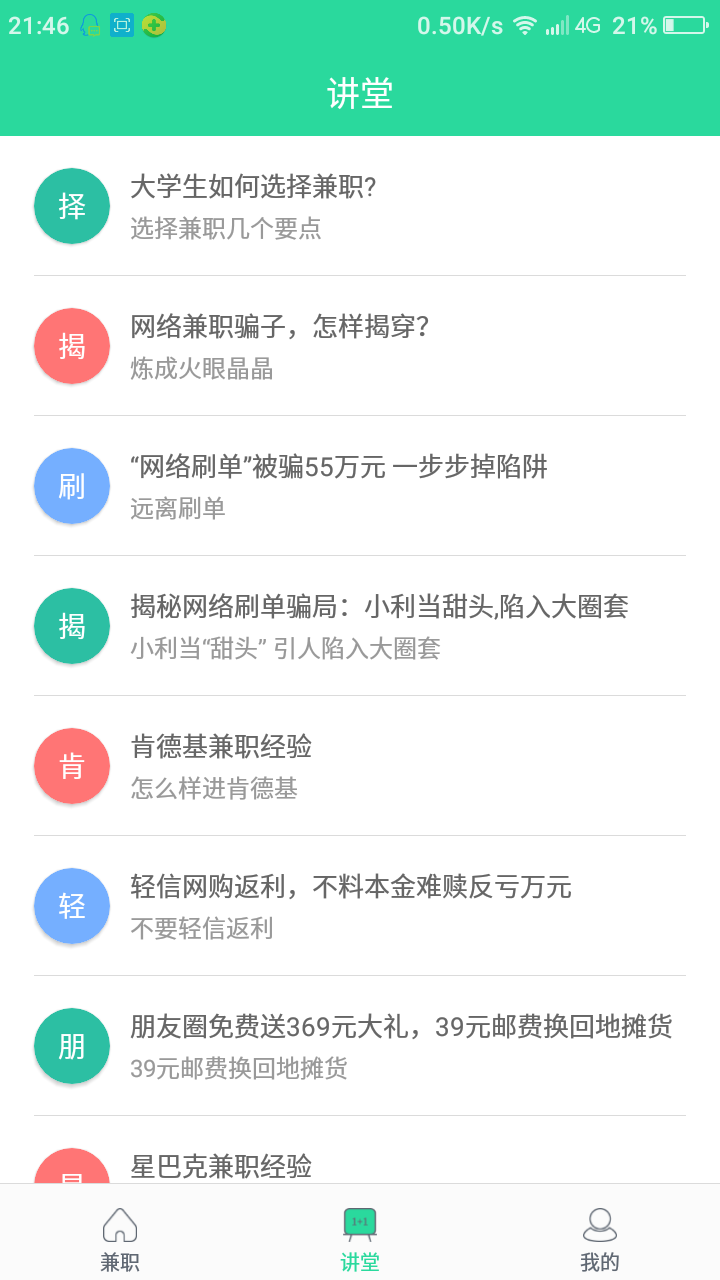Open 朋友圈免费送369元大礼 article
This screenshot has height=1280, width=720.
click(360, 1046)
